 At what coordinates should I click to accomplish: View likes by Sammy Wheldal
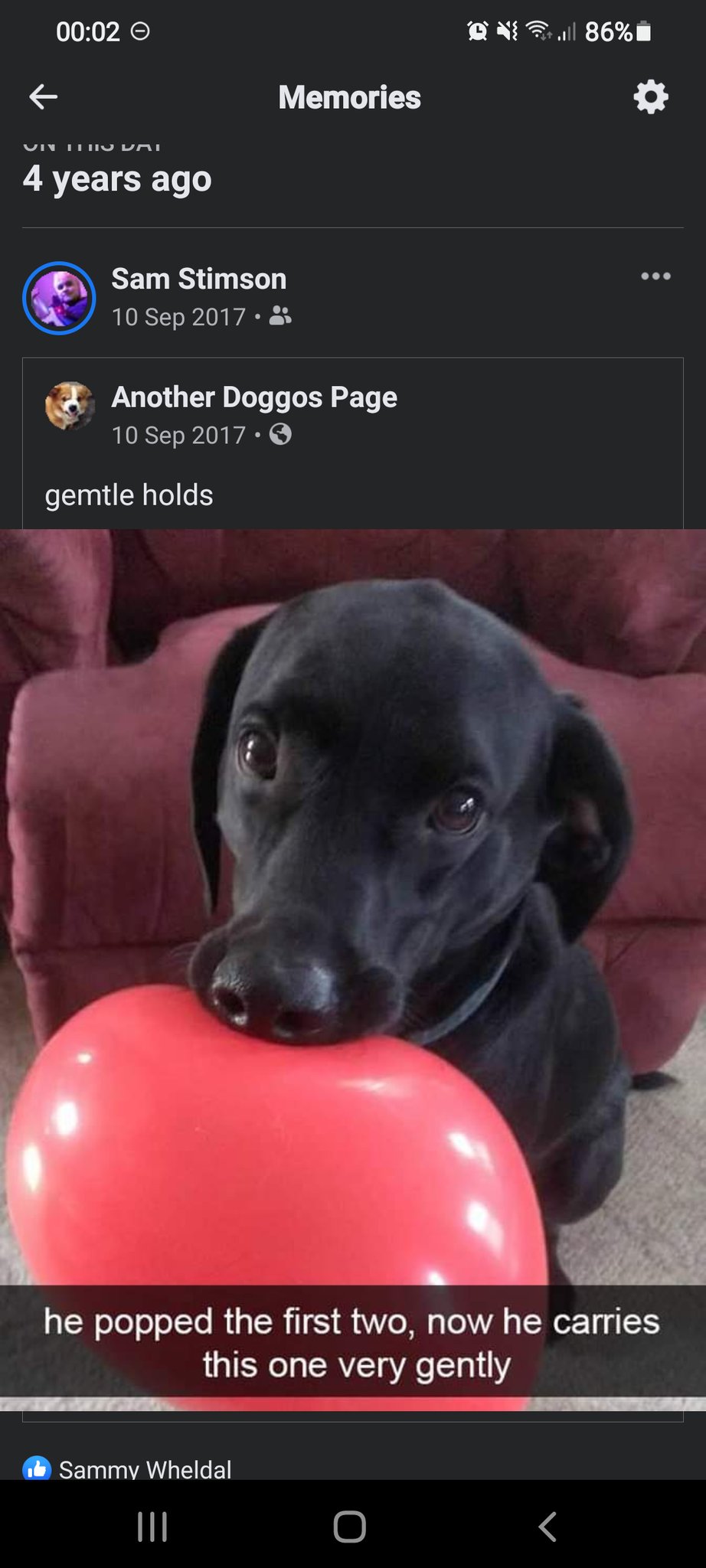coord(145,1468)
